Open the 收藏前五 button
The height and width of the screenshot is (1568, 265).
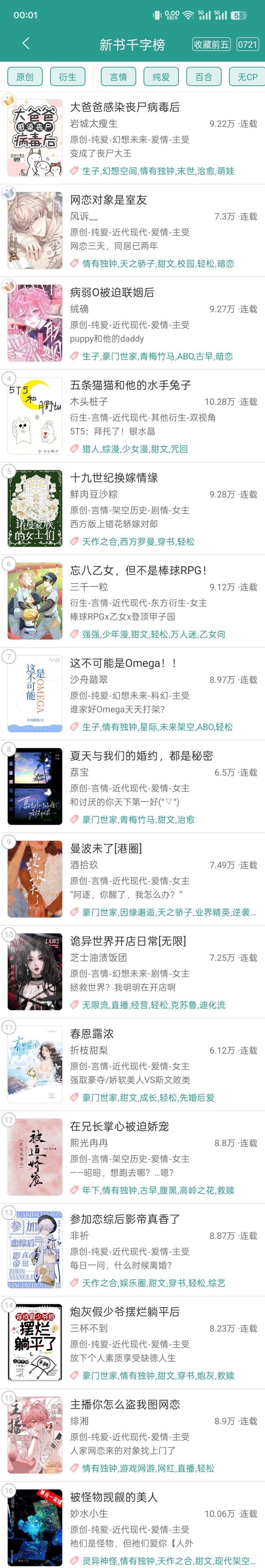pyautogui.click(x=211, y=44)
